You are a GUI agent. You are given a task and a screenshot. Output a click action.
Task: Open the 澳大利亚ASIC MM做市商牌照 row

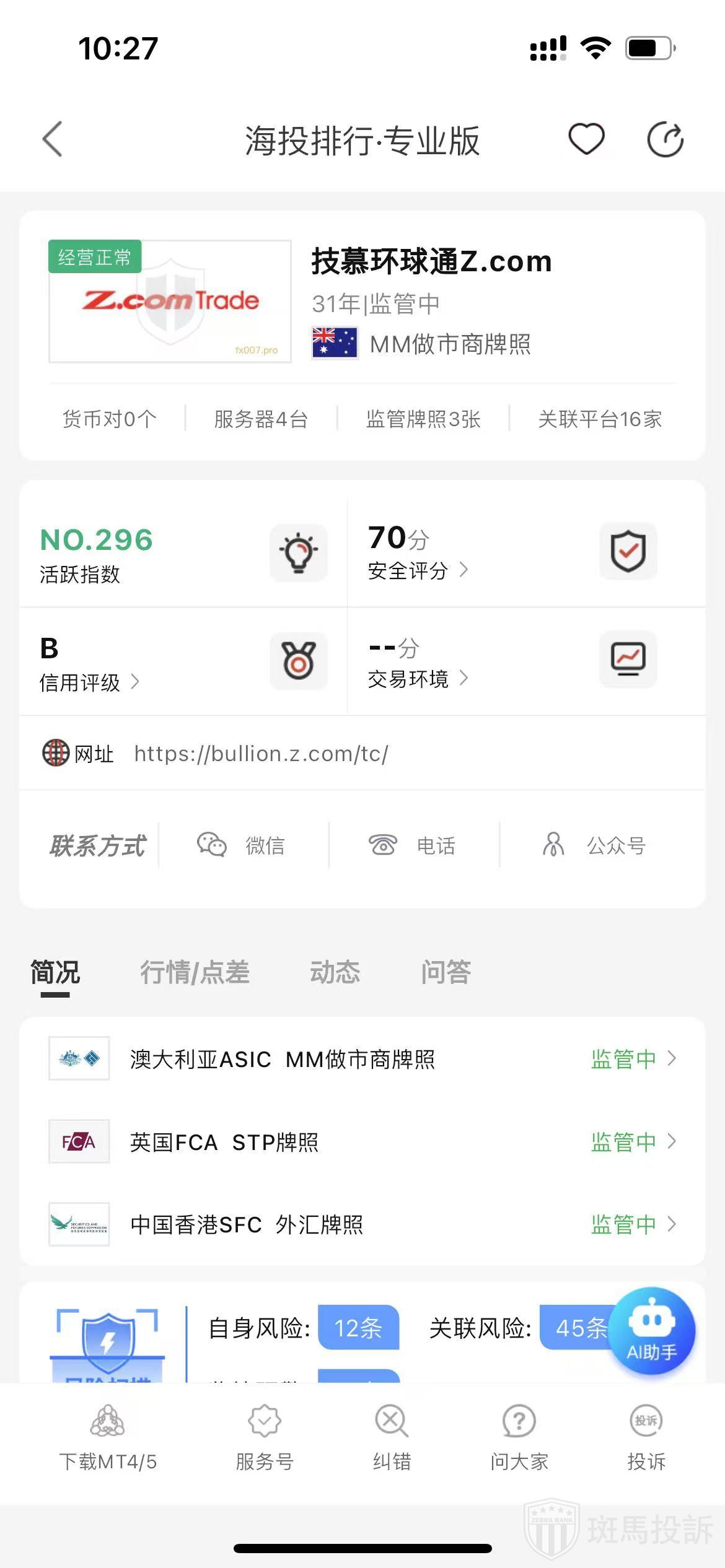pos(362,1059)
